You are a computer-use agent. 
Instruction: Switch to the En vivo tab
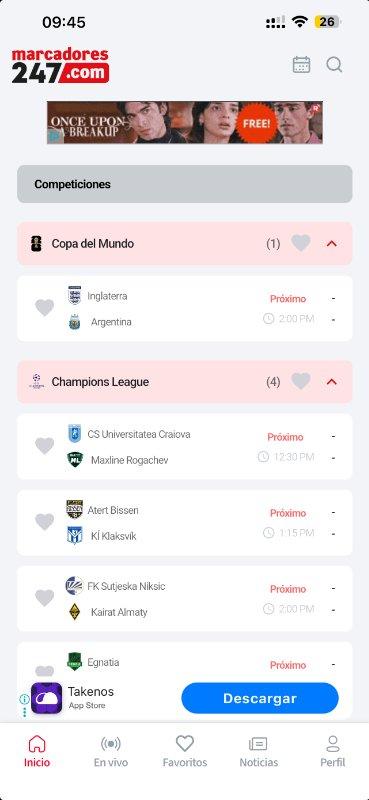tap(111, 752)
